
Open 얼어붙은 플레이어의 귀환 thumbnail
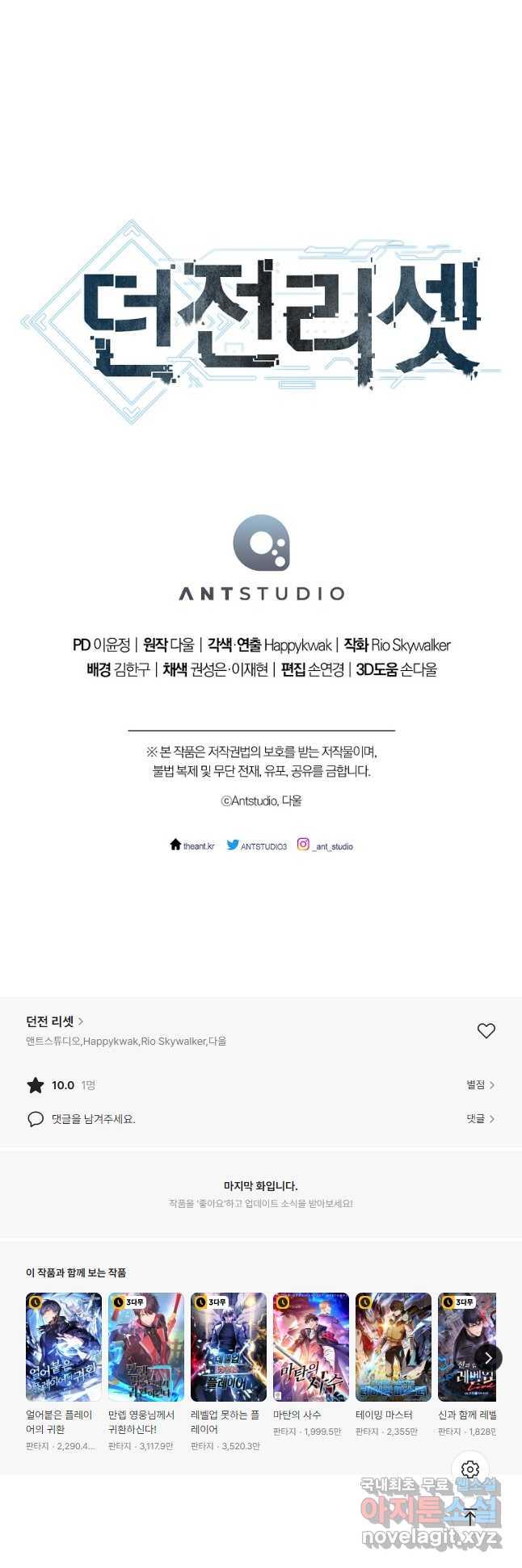click(64, 1347)
